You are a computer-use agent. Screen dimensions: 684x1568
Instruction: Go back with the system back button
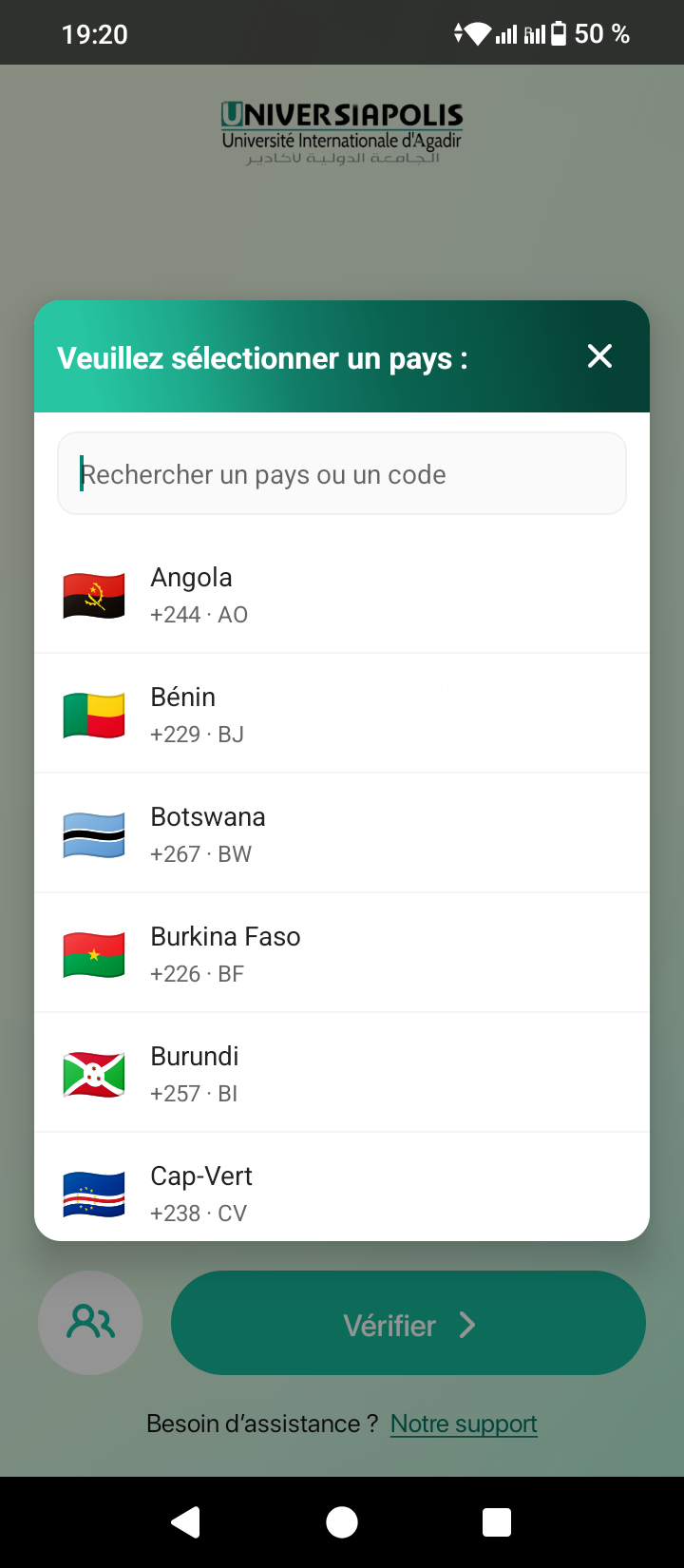pyautogui.click(x=186, y=1521)
